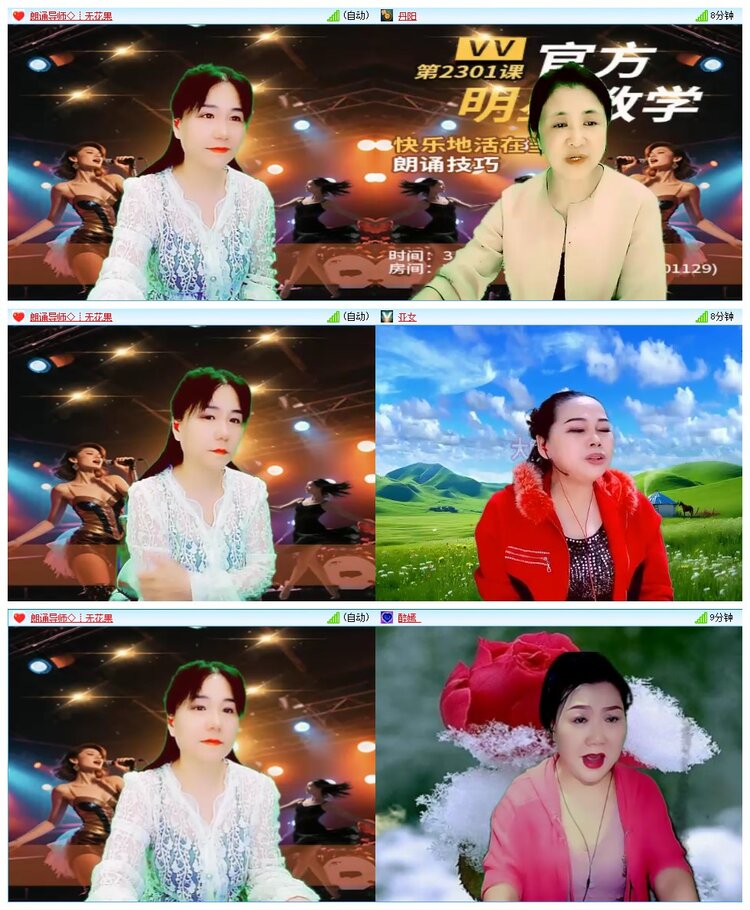The height and width of the screenshot is (910, 750).
Task: Toggle (自动) setting in the middle panel
Action: [356, 318]
